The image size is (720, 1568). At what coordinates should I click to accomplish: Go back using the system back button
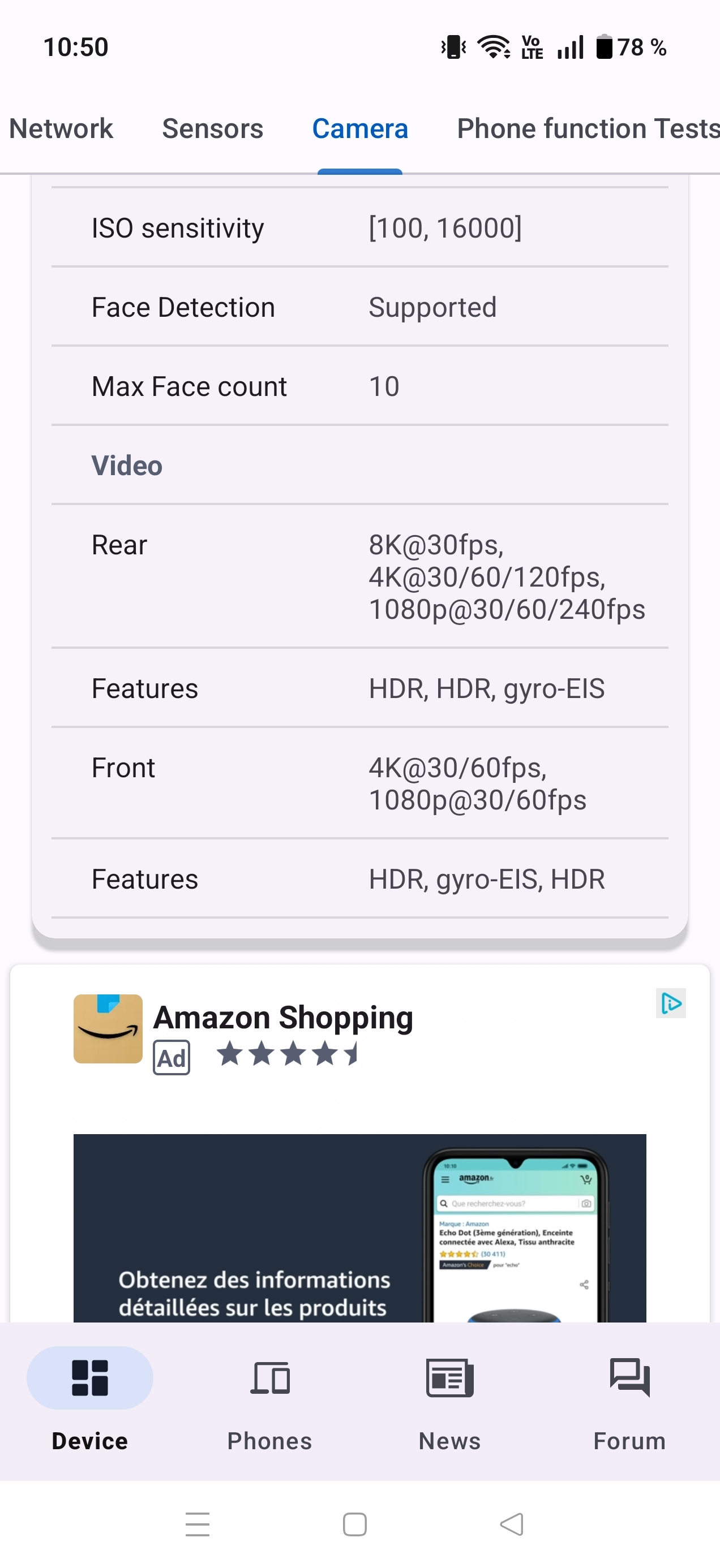pyautogui.click(x=512, y=1525)
